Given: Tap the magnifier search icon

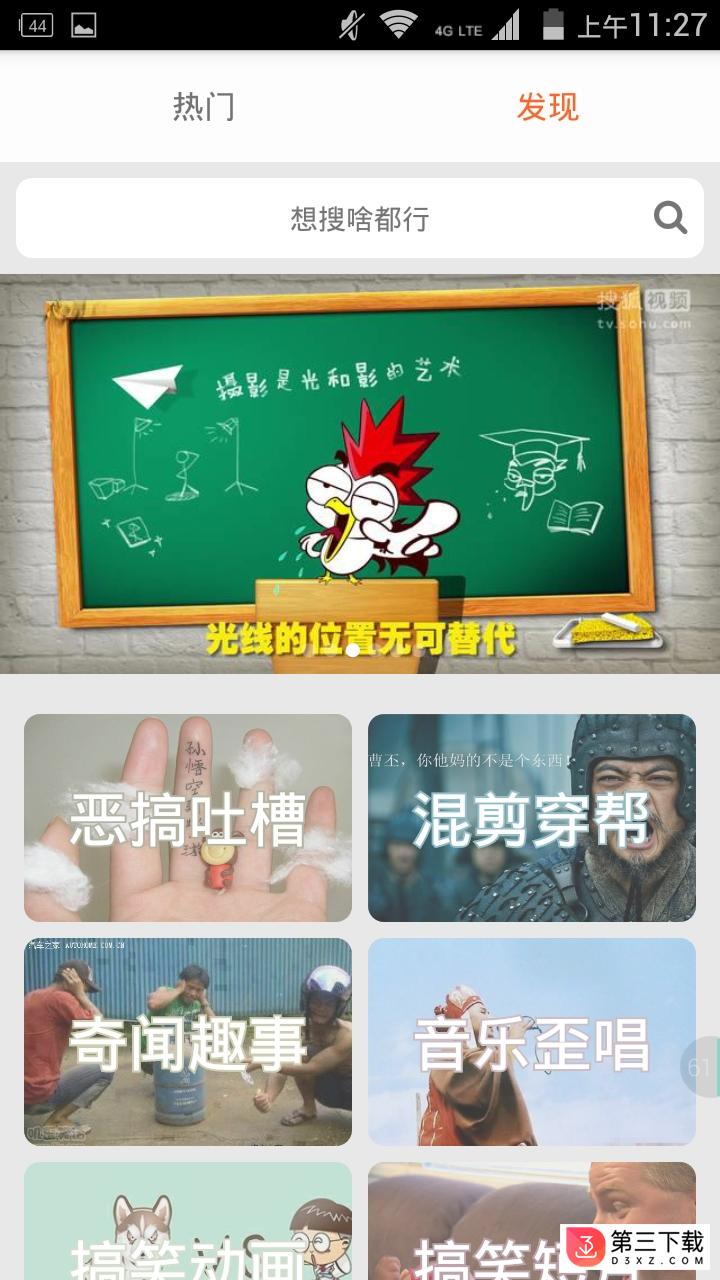Looking at the screenshot, I should 670,217.
